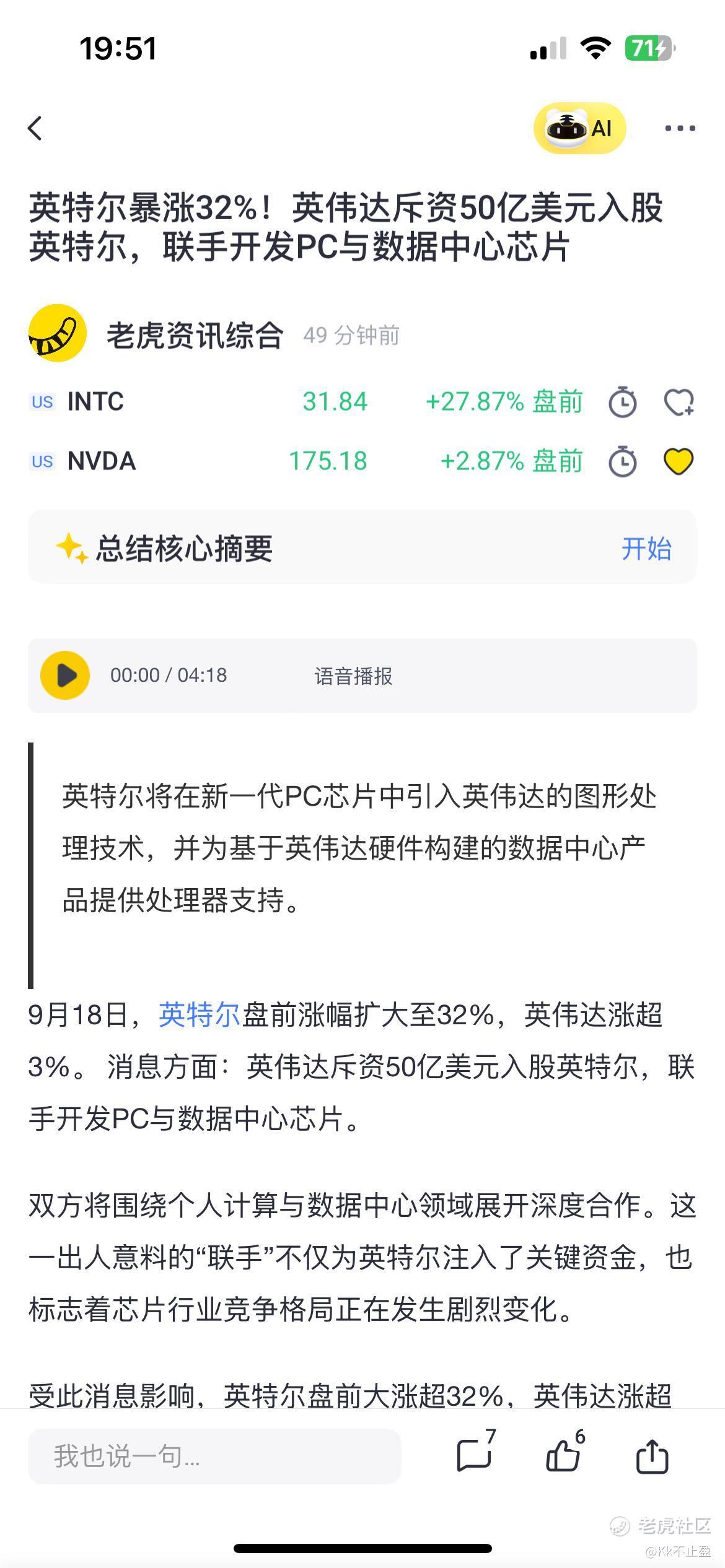
Task: Go back using the top-left arrow
Action: (35, 128)
